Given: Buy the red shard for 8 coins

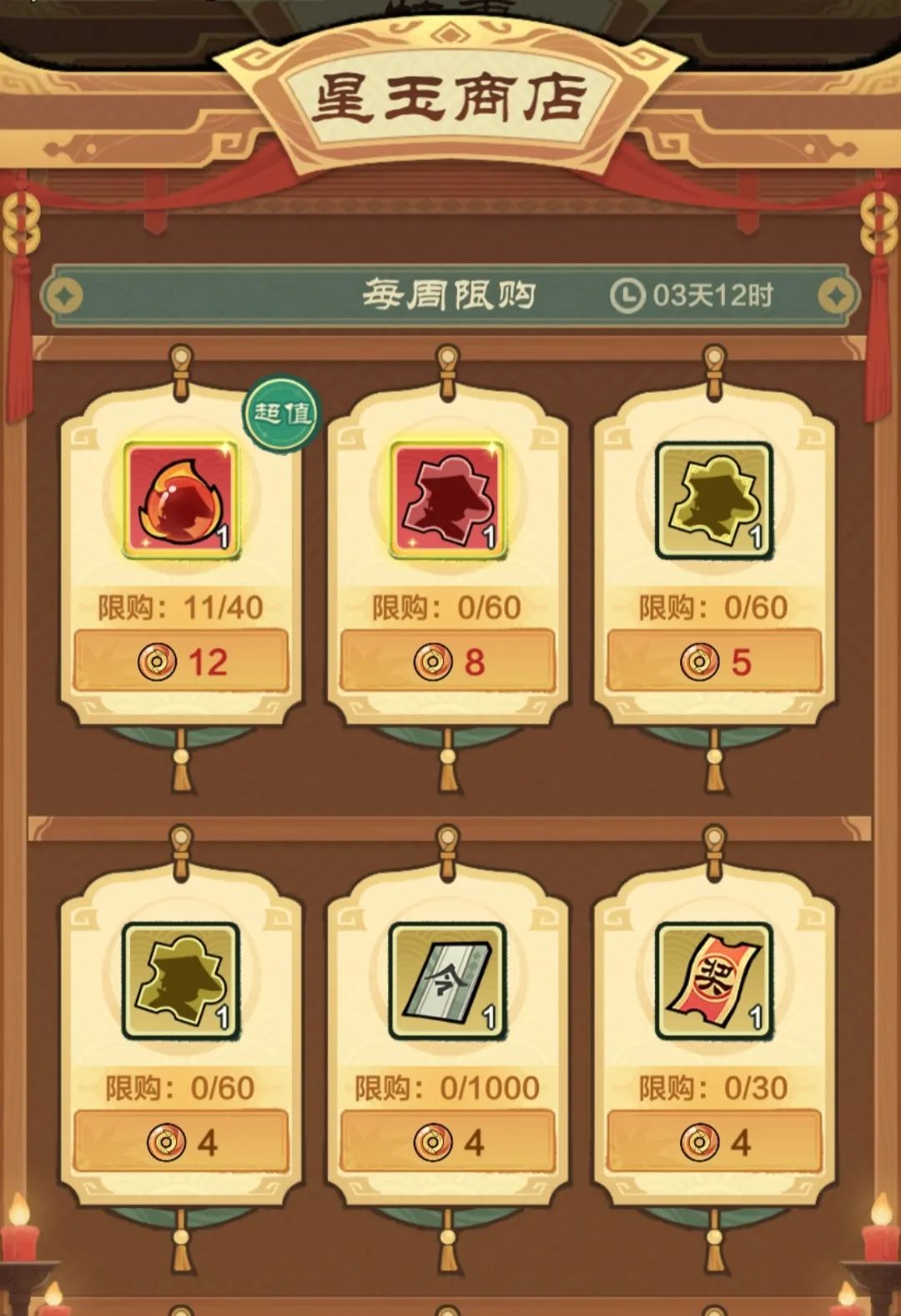Looking at the screenshot, I should [448, 662].
